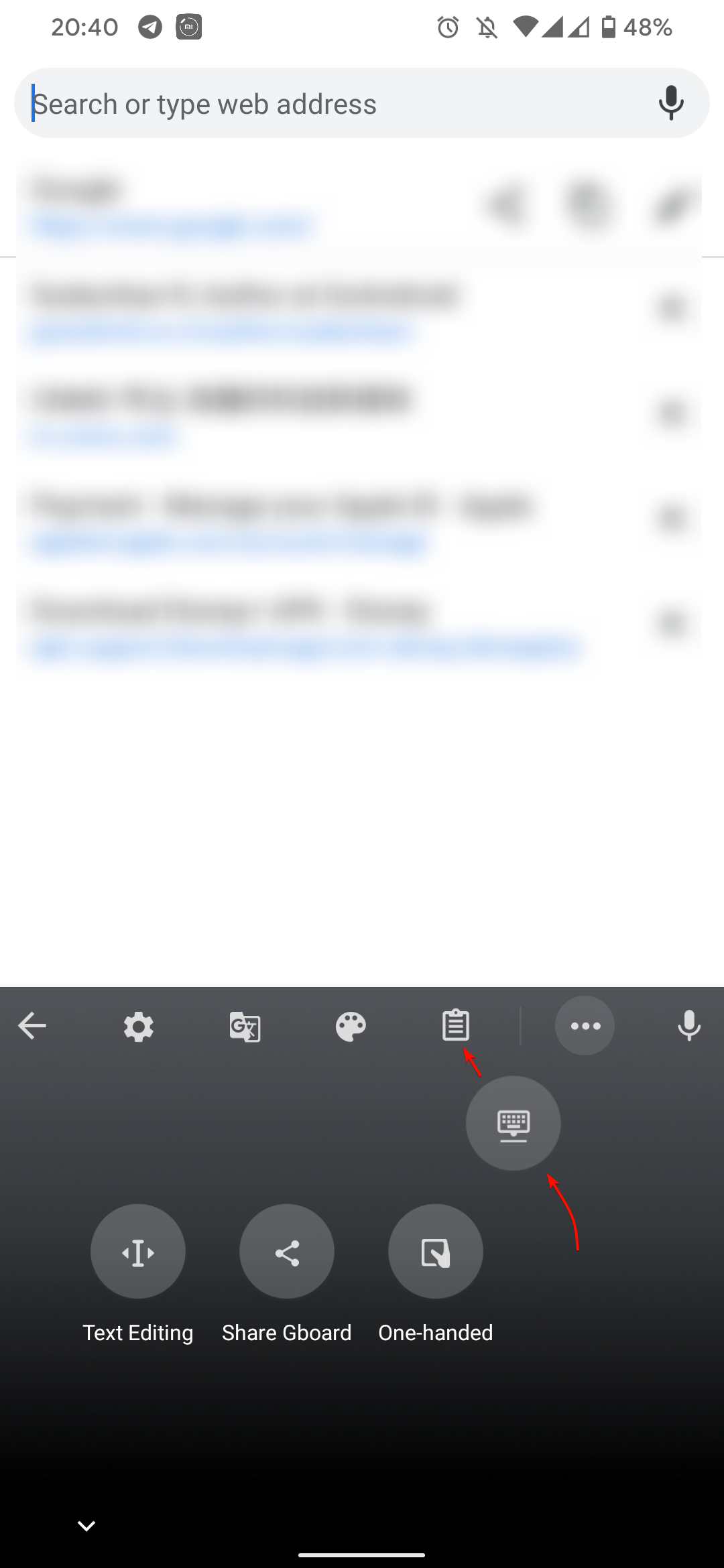Go back to the keyboard with the arrow

point(32,1025)
